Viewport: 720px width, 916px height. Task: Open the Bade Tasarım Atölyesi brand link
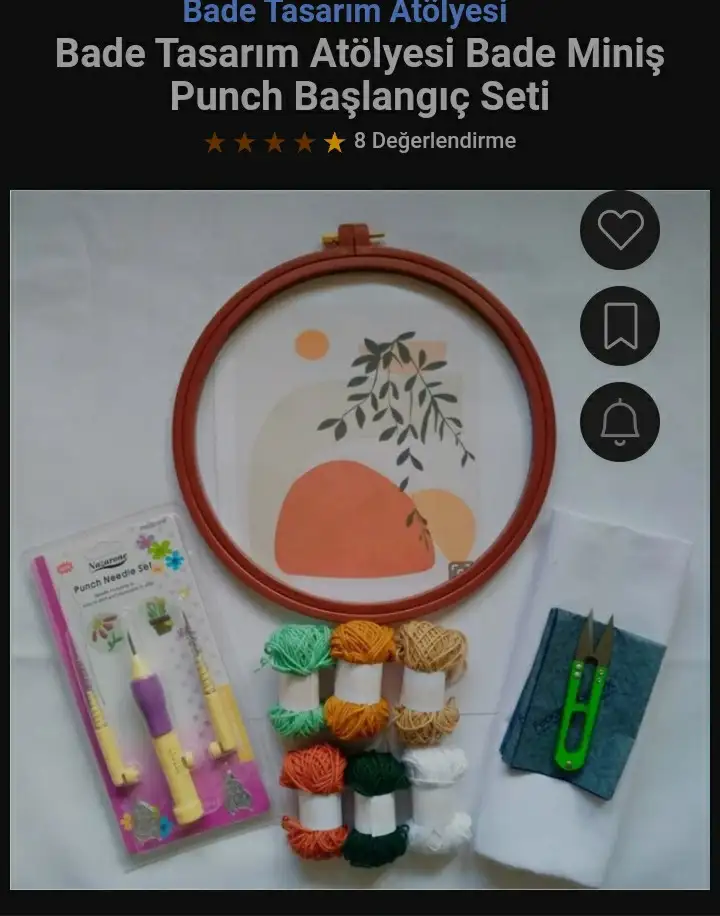pos(345,12)
